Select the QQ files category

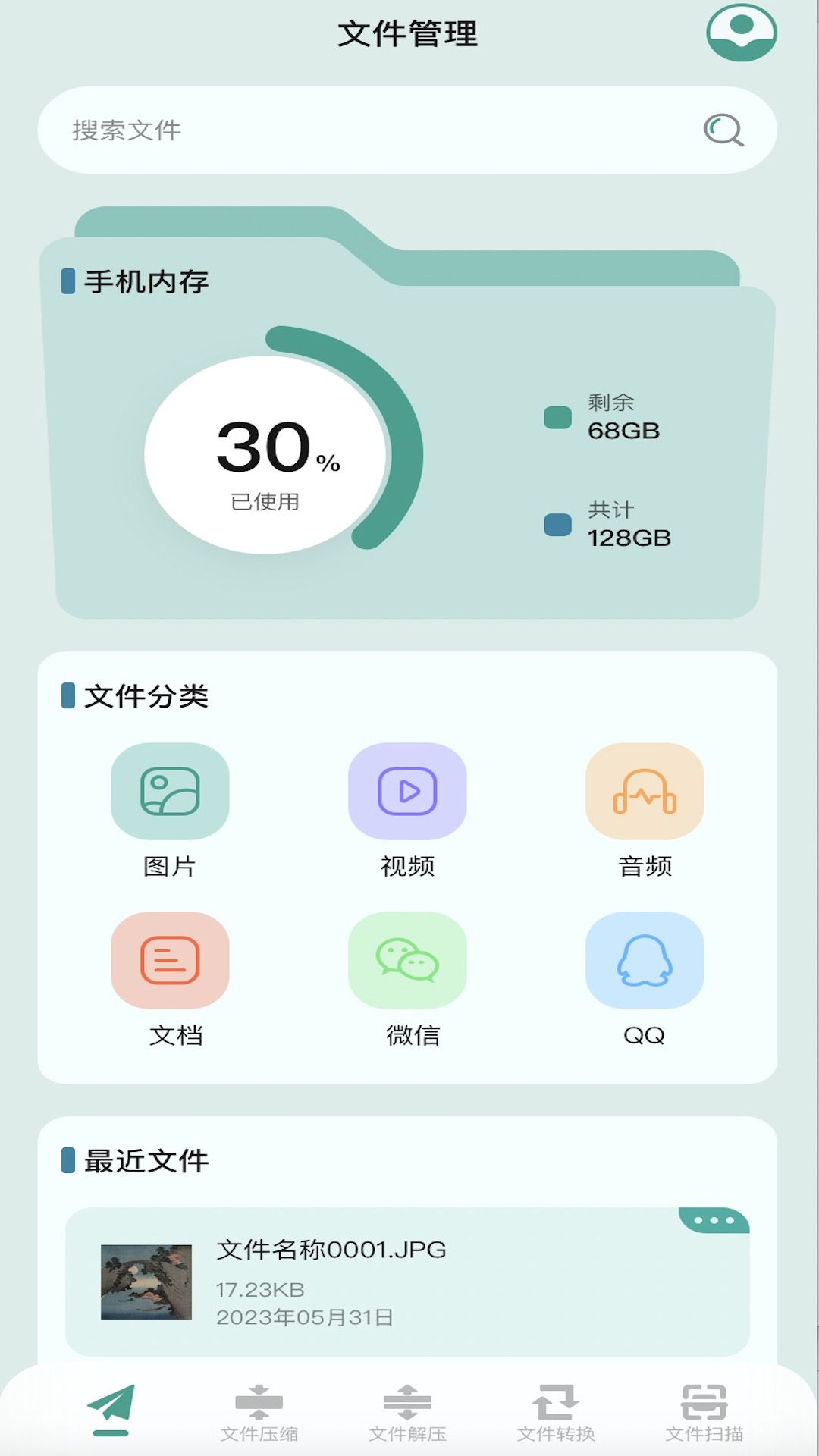pyautogui.click(x=645, y=961)
